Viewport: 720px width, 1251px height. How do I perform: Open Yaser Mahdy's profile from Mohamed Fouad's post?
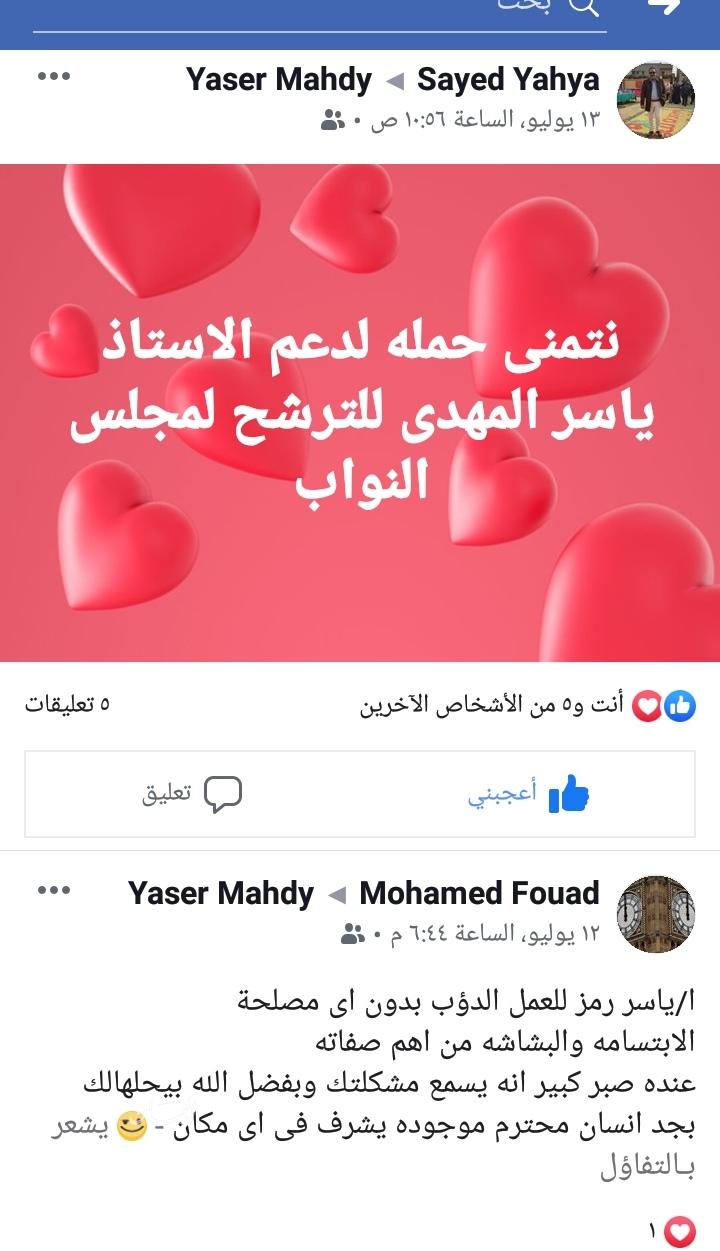click(x=221, y=893)
